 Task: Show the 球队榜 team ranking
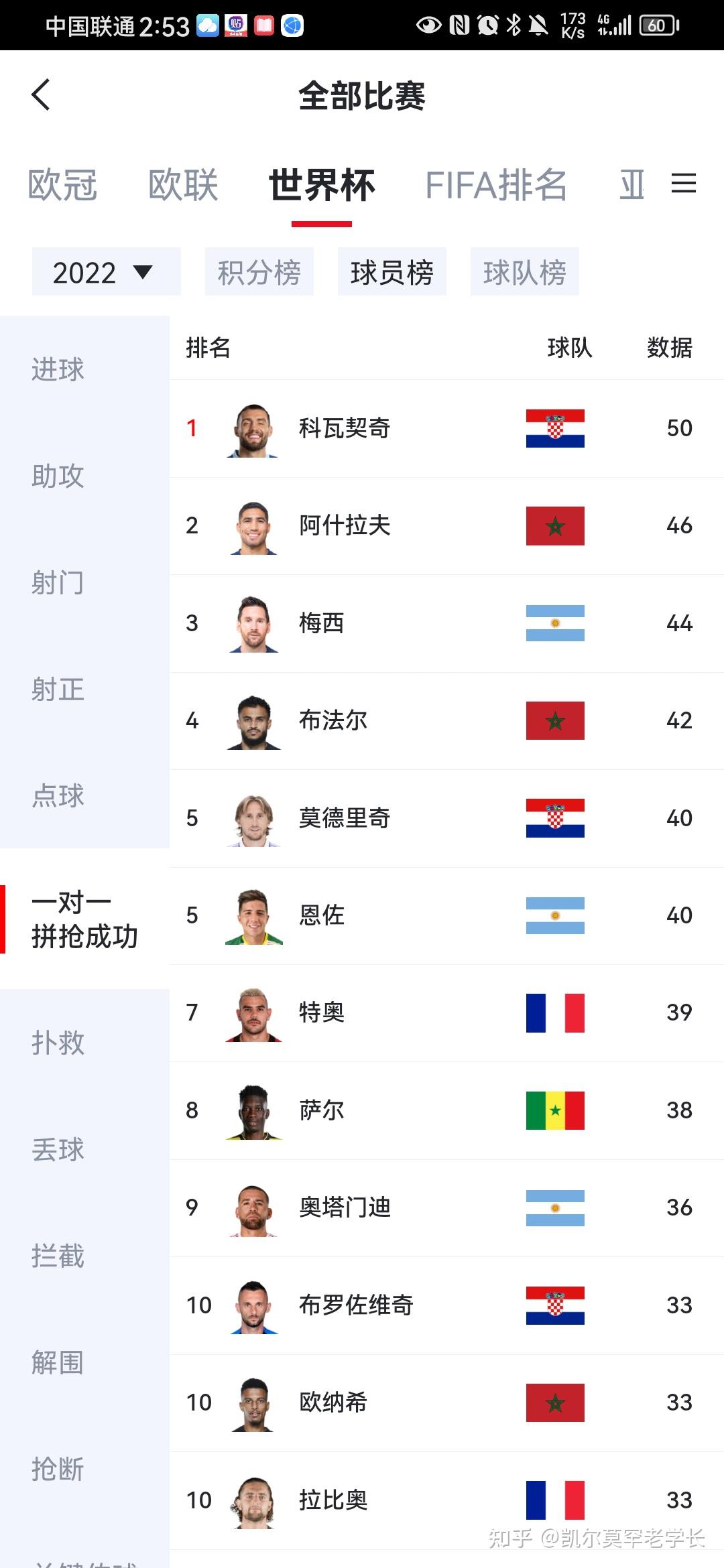[525, 271]
